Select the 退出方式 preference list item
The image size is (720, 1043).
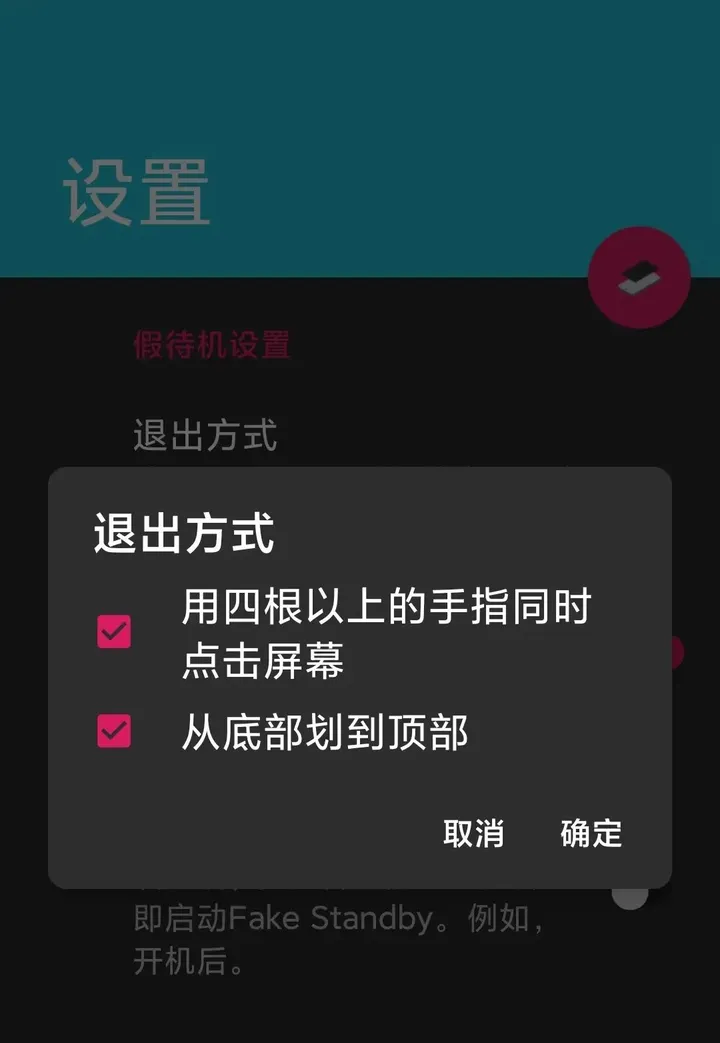[203, 435]
